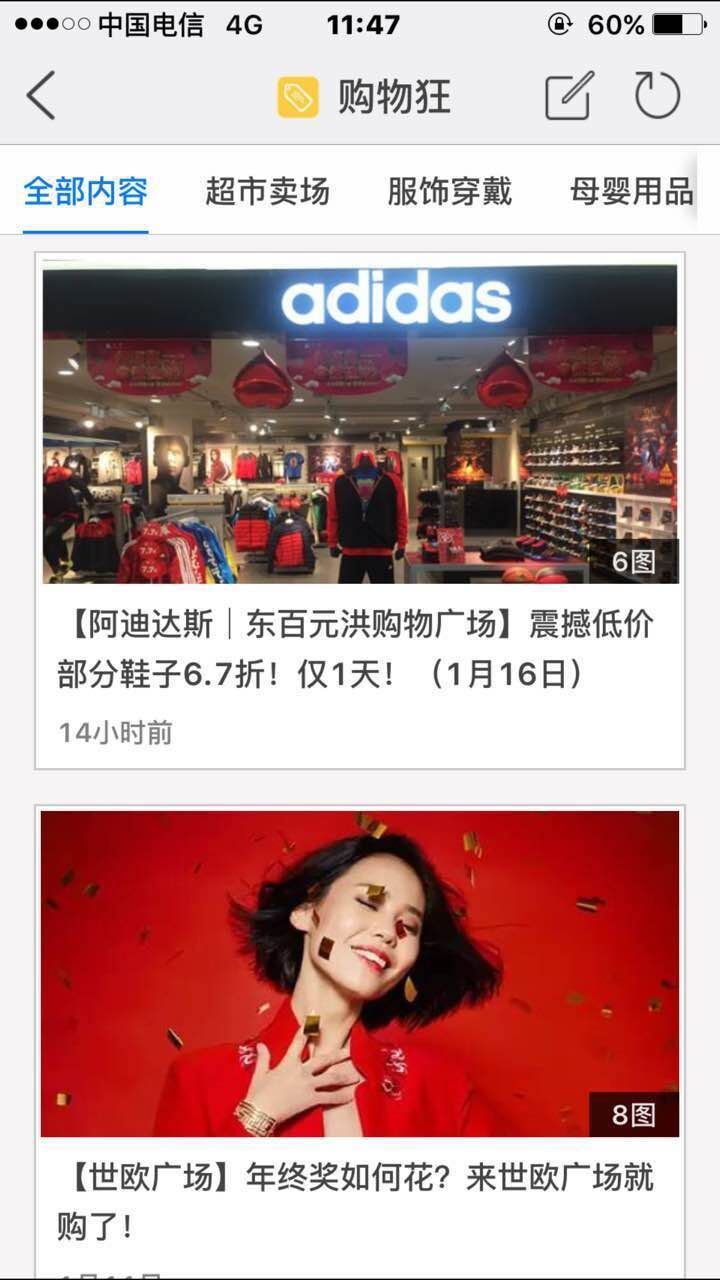The height and width of the screenshot is (1280, 720).
Task: Open the compose/edit icon in top bar
Action: point(566,94)
